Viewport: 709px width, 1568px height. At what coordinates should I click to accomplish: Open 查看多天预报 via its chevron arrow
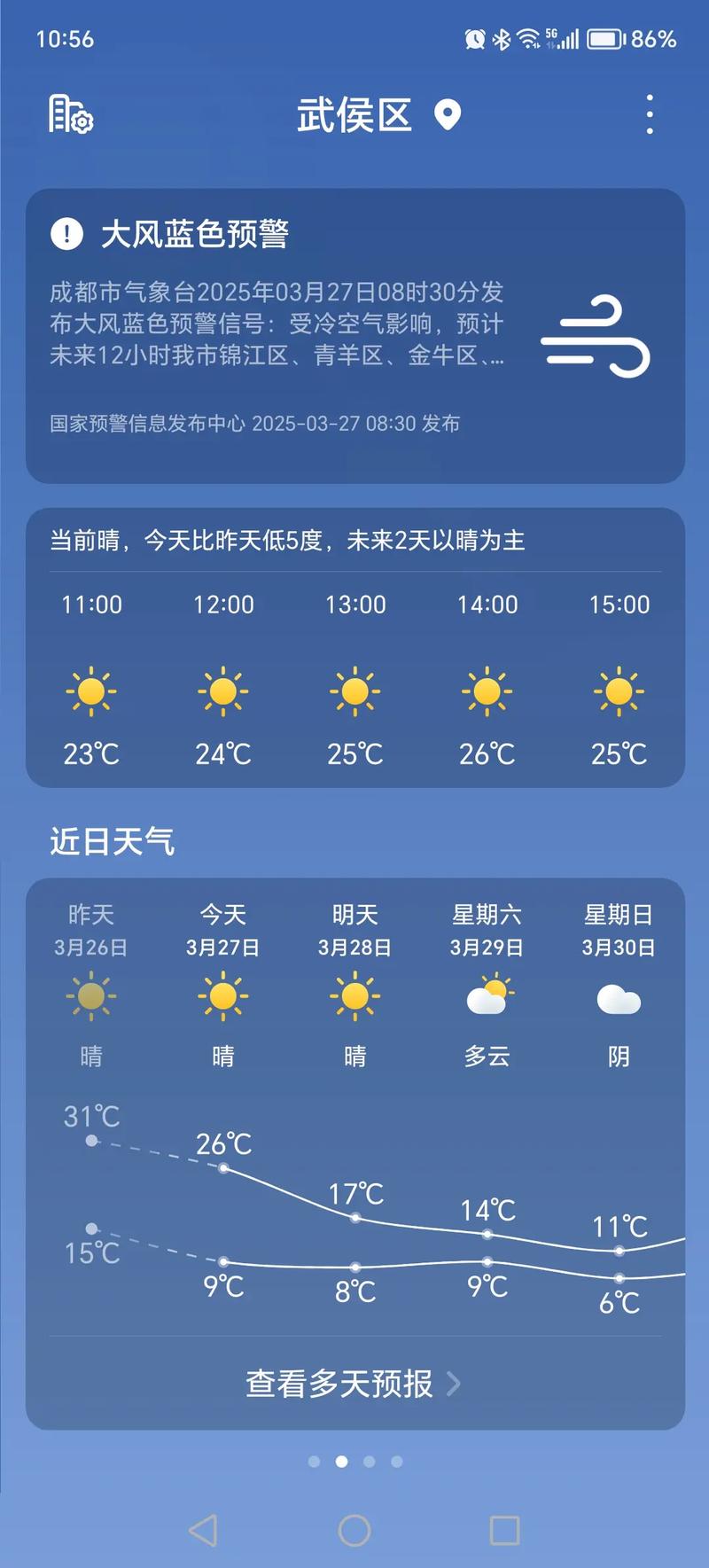[x=453, y=1385]
